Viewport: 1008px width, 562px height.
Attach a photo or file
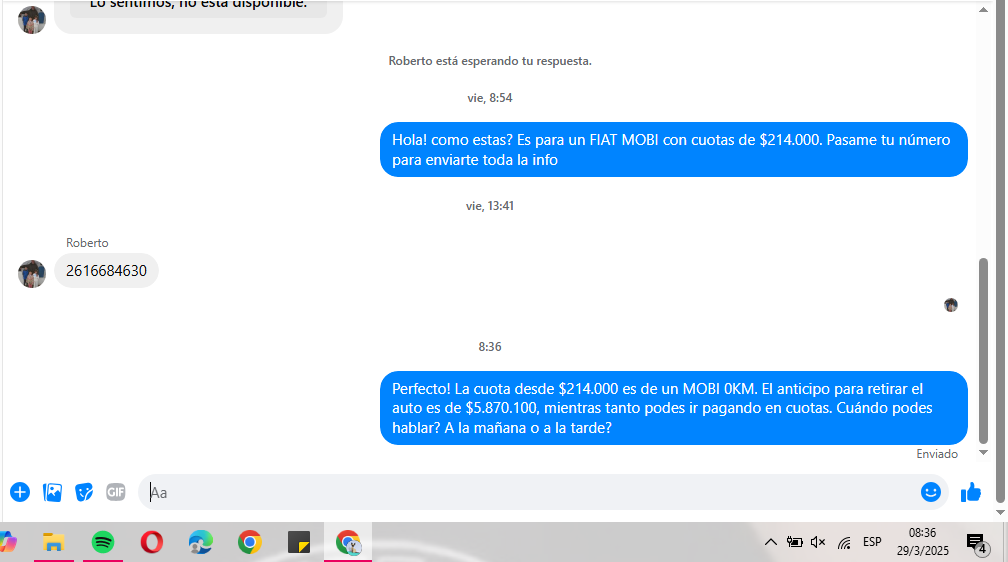[52, 492]
